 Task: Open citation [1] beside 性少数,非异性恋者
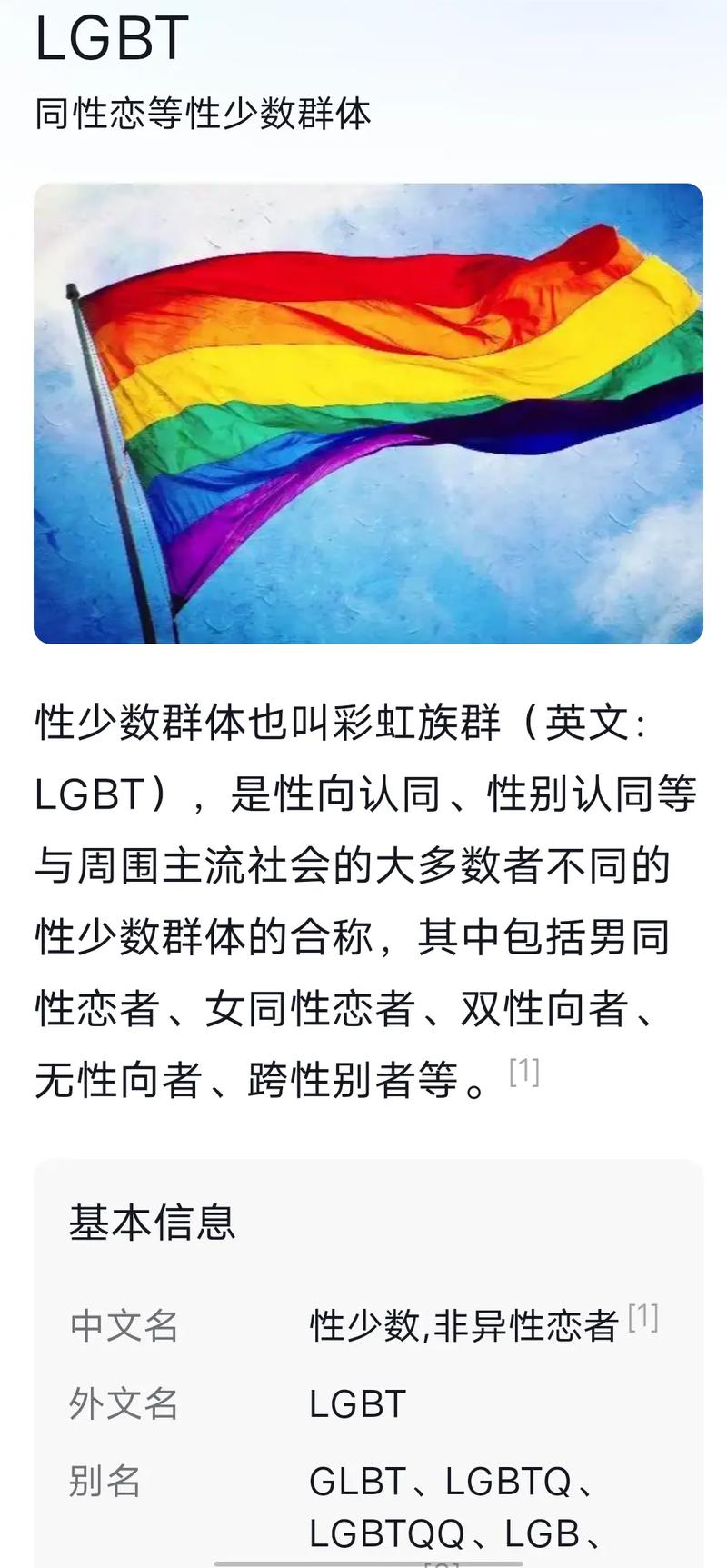pos(643,1317)
